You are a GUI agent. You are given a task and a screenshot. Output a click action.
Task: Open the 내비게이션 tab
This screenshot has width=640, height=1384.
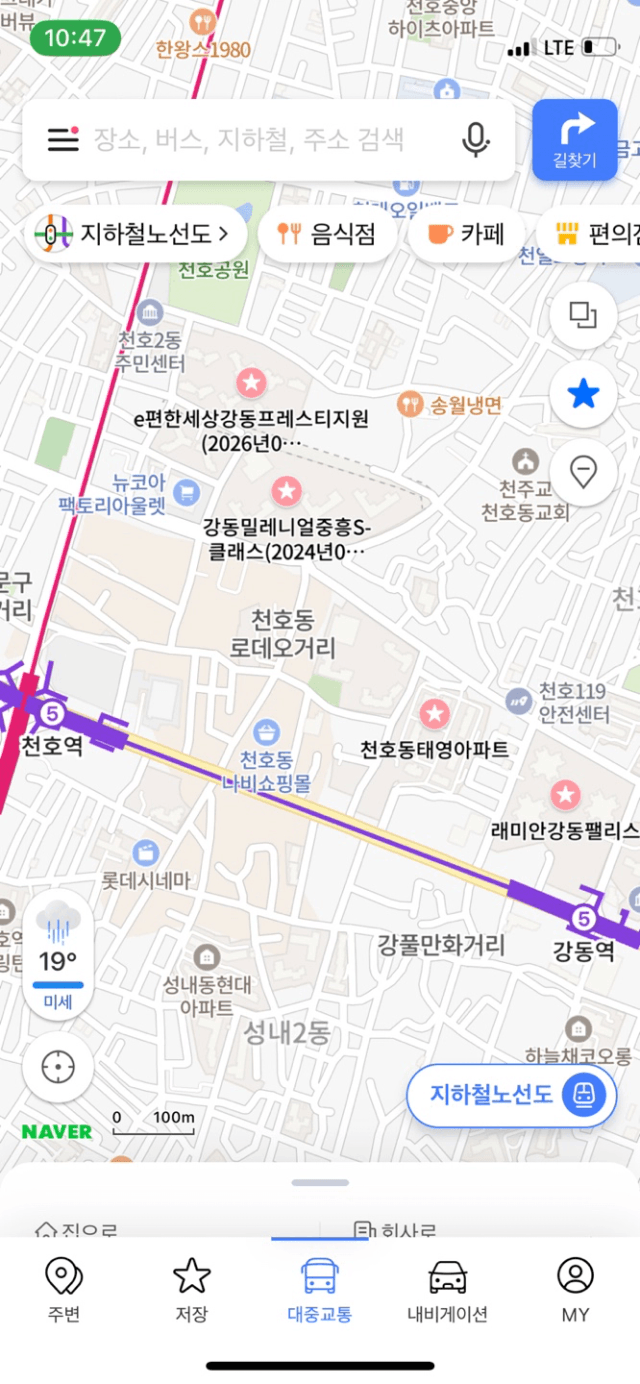click(x=448, y=1289)
